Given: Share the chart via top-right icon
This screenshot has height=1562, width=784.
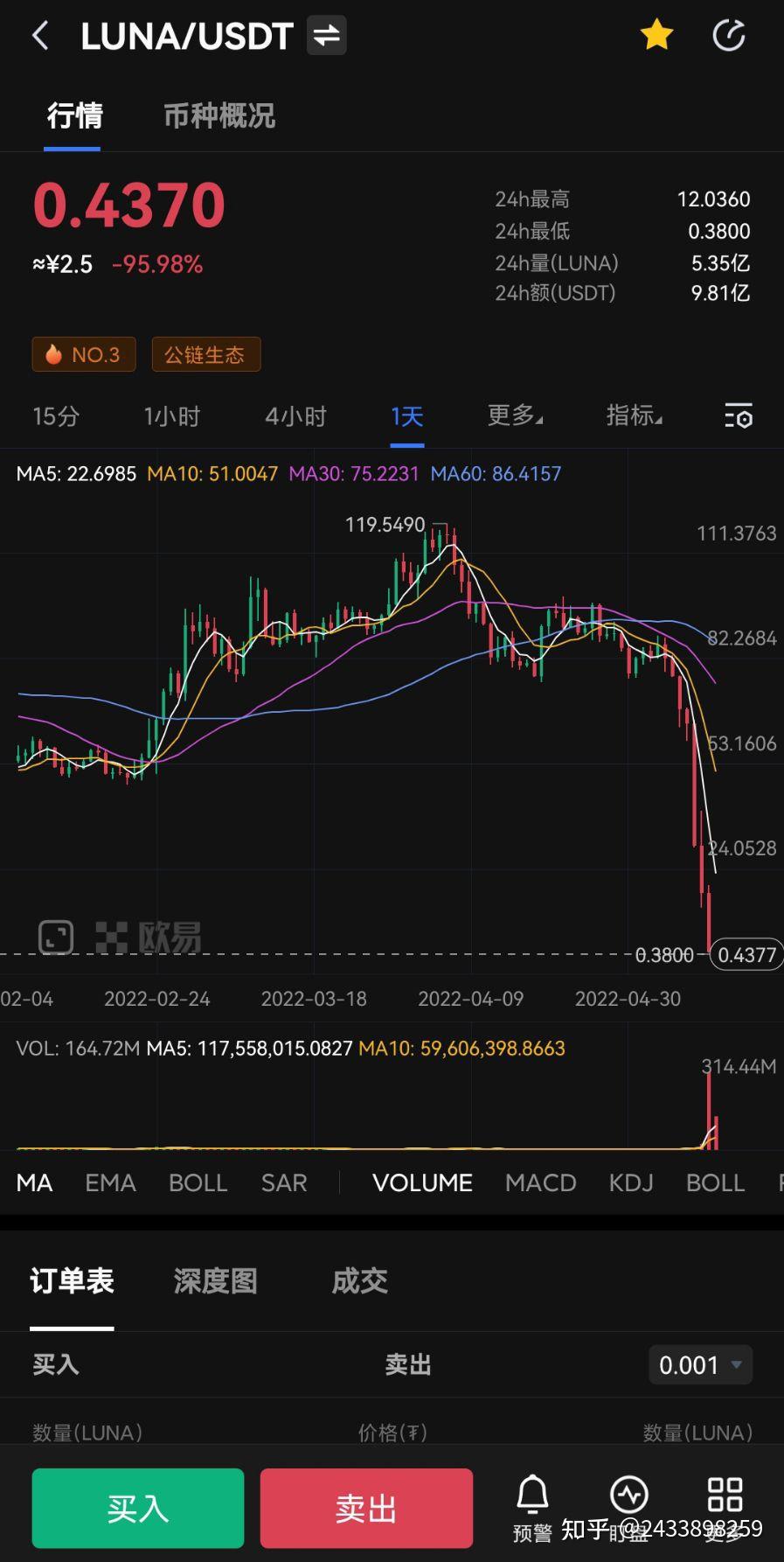Looking at the screenshot, I should (x=729, y=36).
